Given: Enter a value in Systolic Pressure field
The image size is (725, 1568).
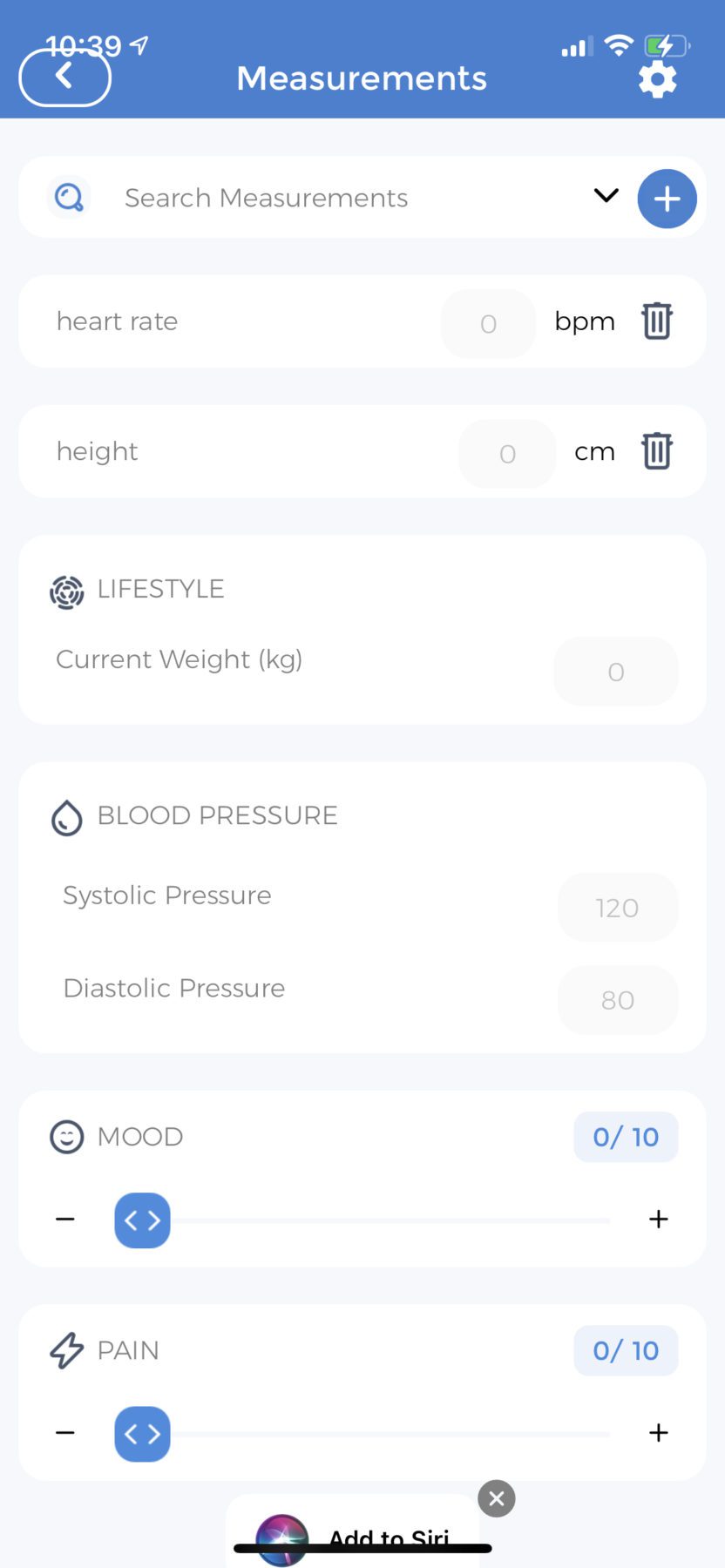Looking at the screenshot, I should 617,907.
